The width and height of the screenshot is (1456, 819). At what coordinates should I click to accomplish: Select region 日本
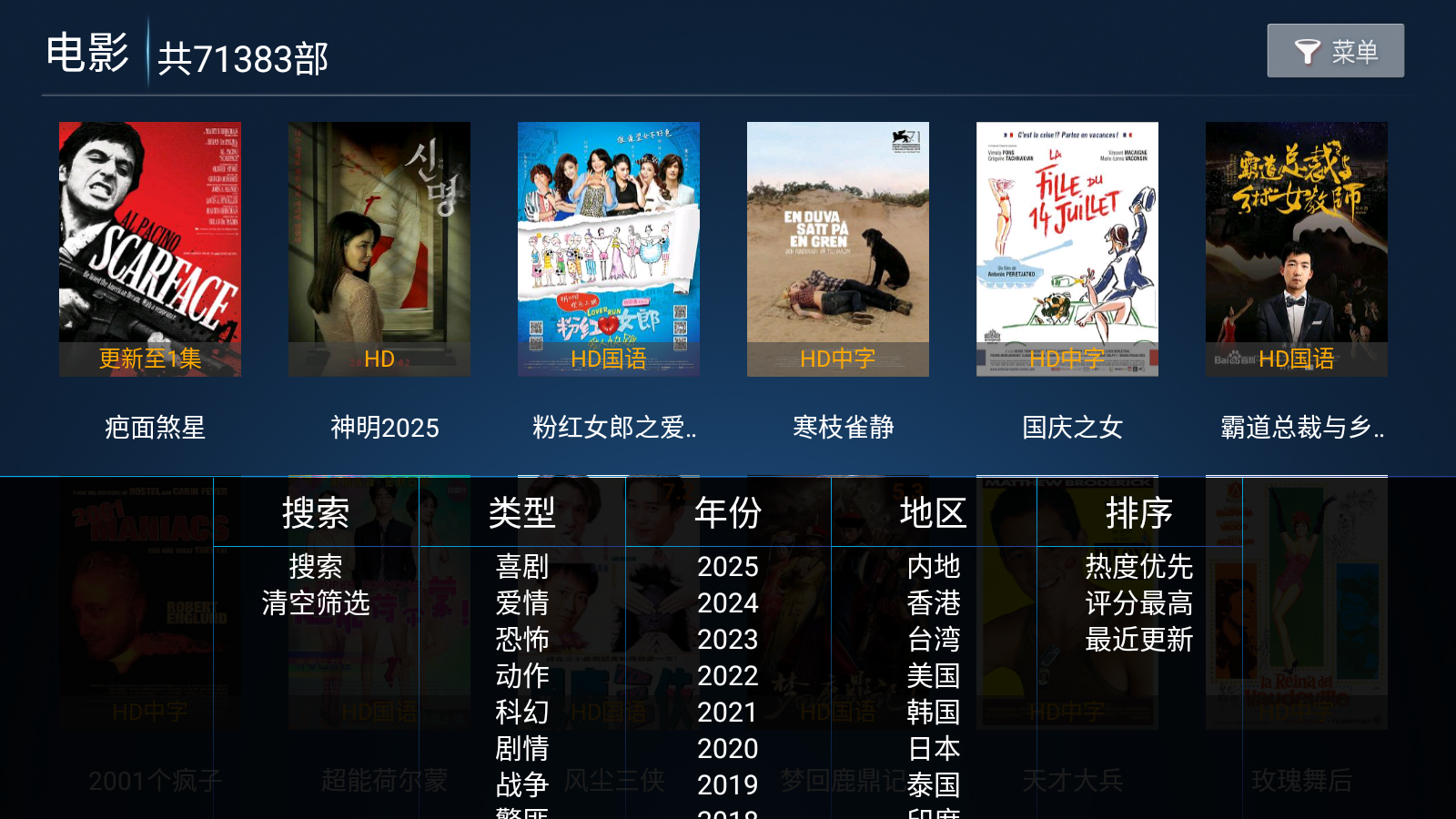[x=934, y=749]
